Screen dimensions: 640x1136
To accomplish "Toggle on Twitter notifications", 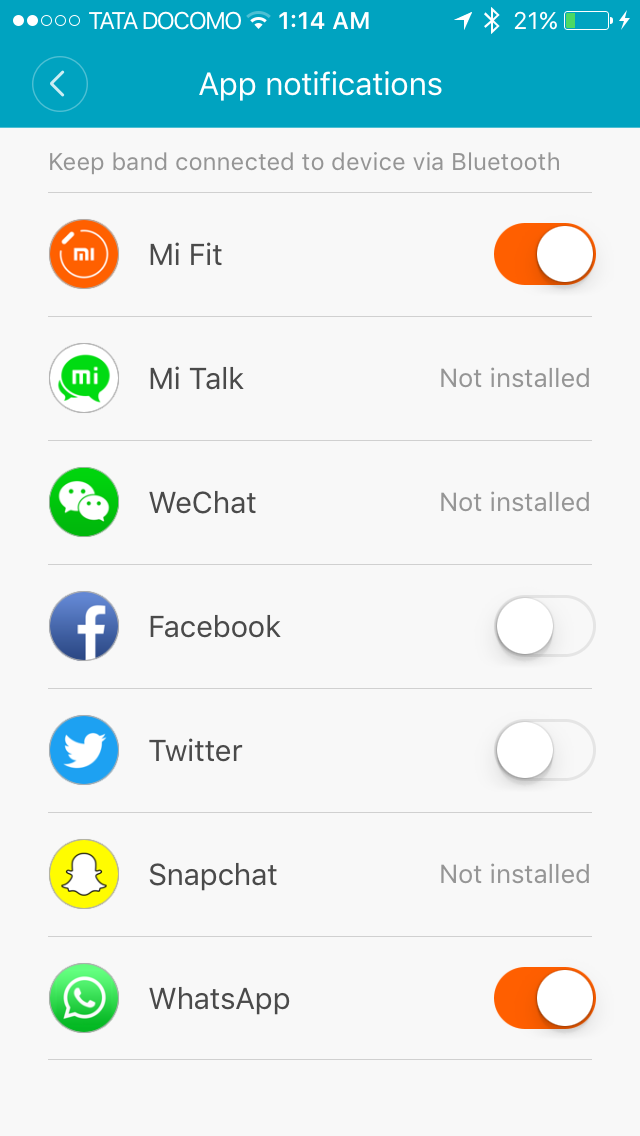I will (x=544, y=750).
